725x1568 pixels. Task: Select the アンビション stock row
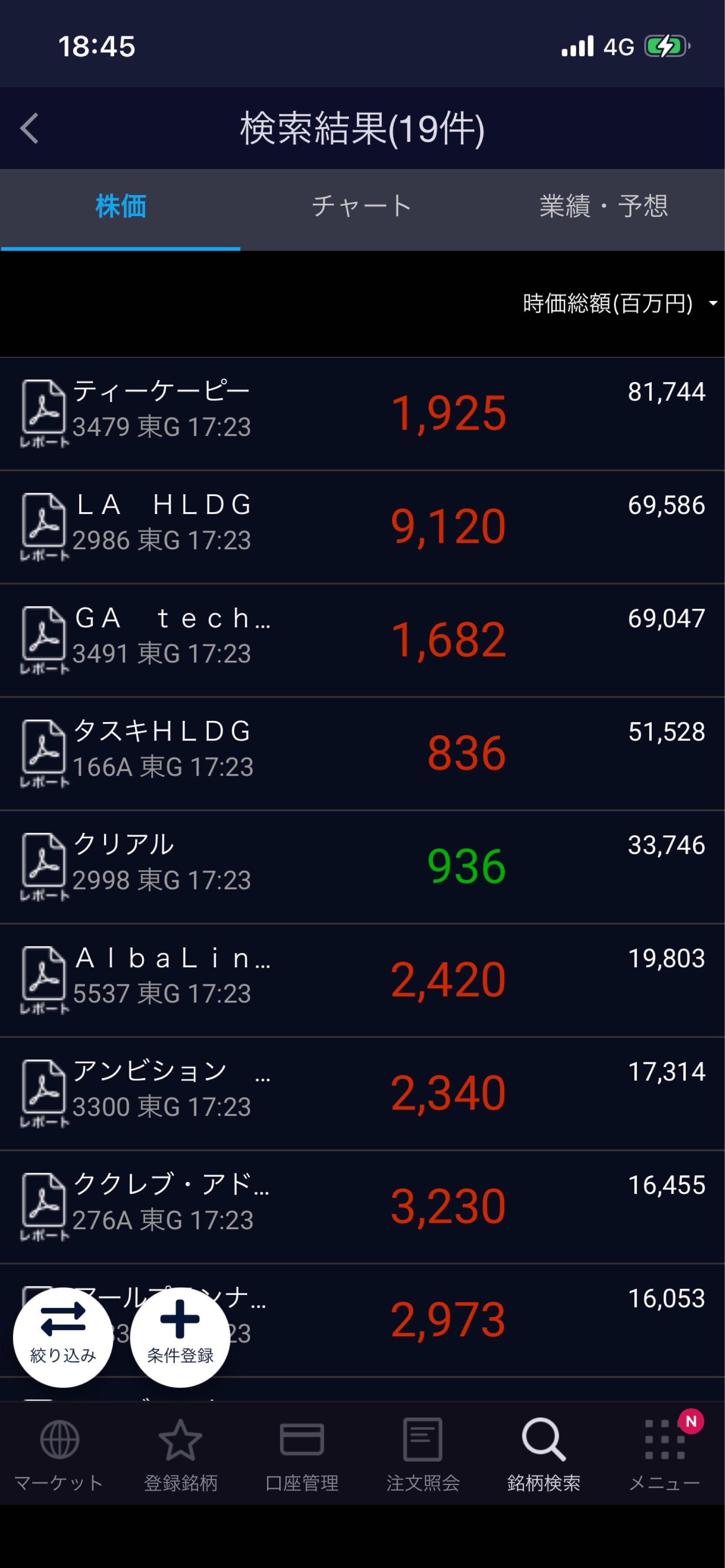tap(362, 1093)
